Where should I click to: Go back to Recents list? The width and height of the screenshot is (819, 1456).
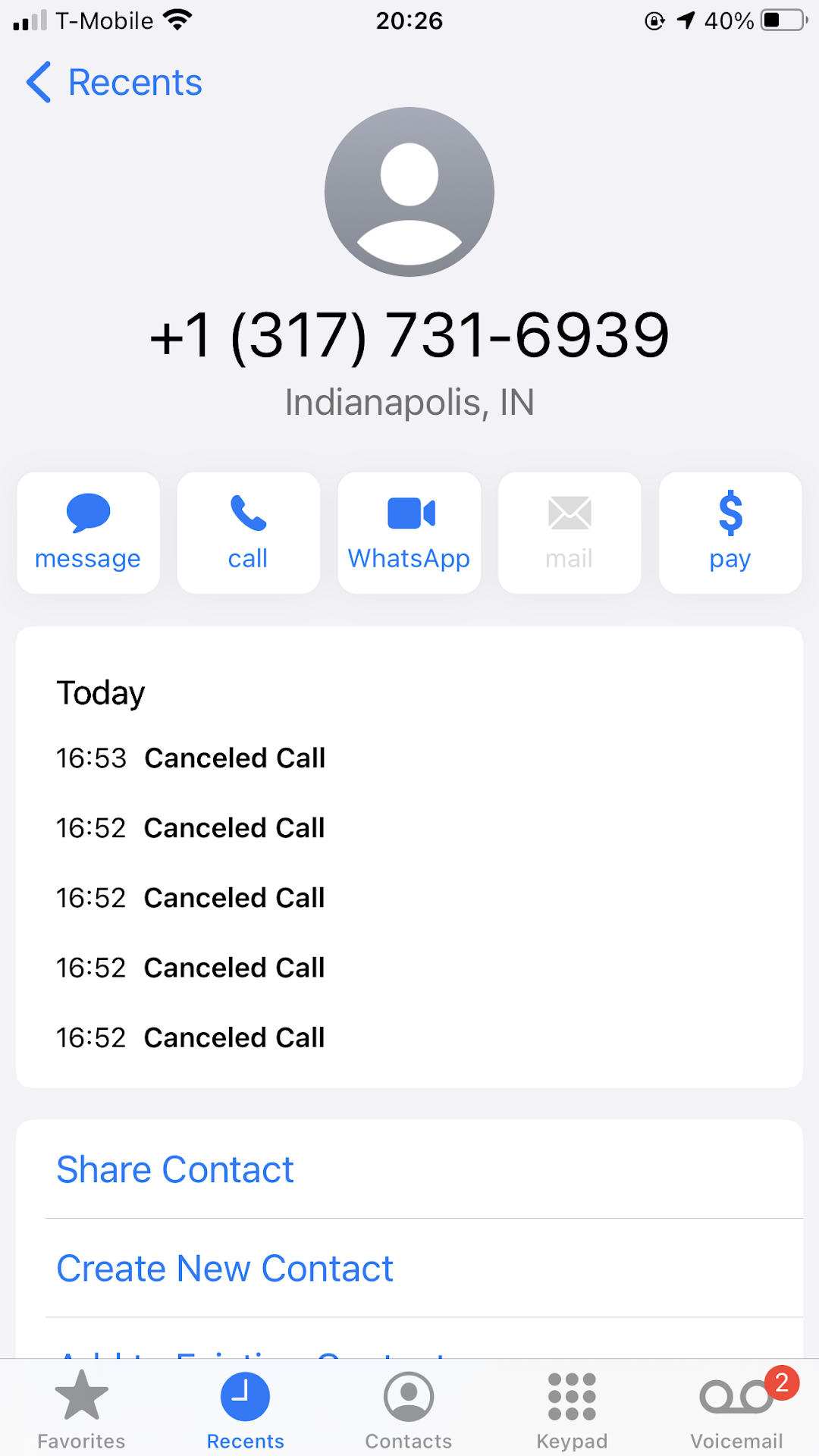click(114, 82)
